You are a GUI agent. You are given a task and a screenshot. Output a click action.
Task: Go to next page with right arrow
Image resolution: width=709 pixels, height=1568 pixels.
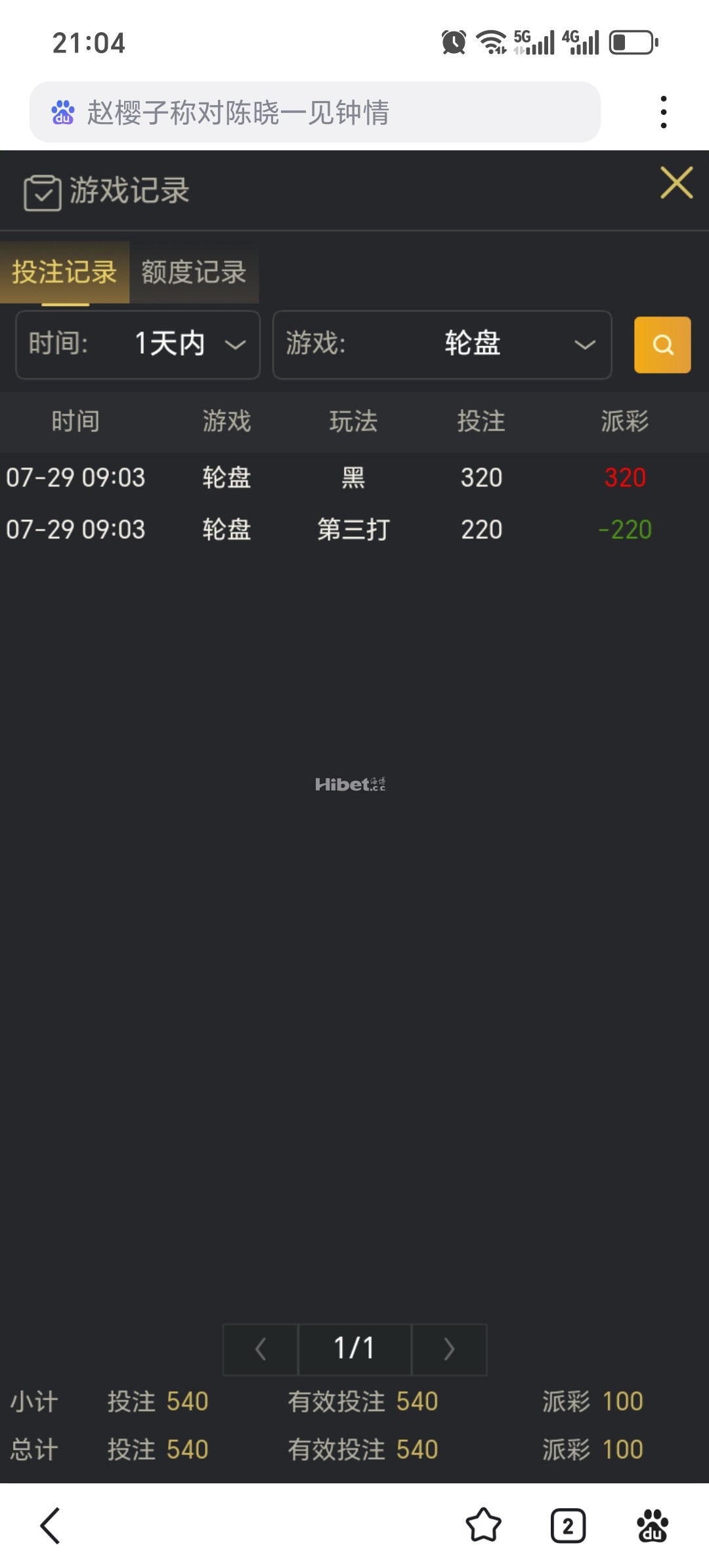click(x=449, y=1349)
